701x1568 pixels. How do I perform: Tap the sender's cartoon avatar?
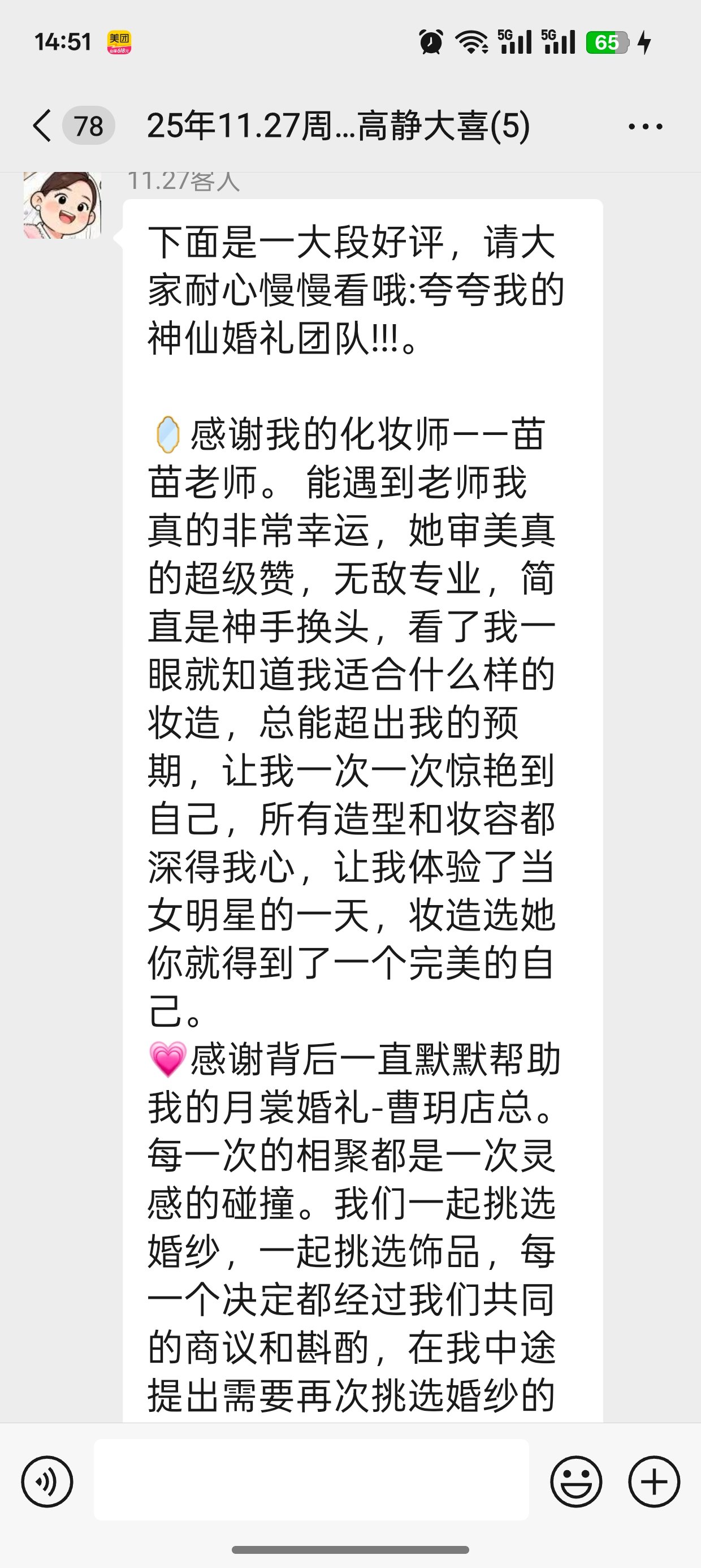[62, 205]
